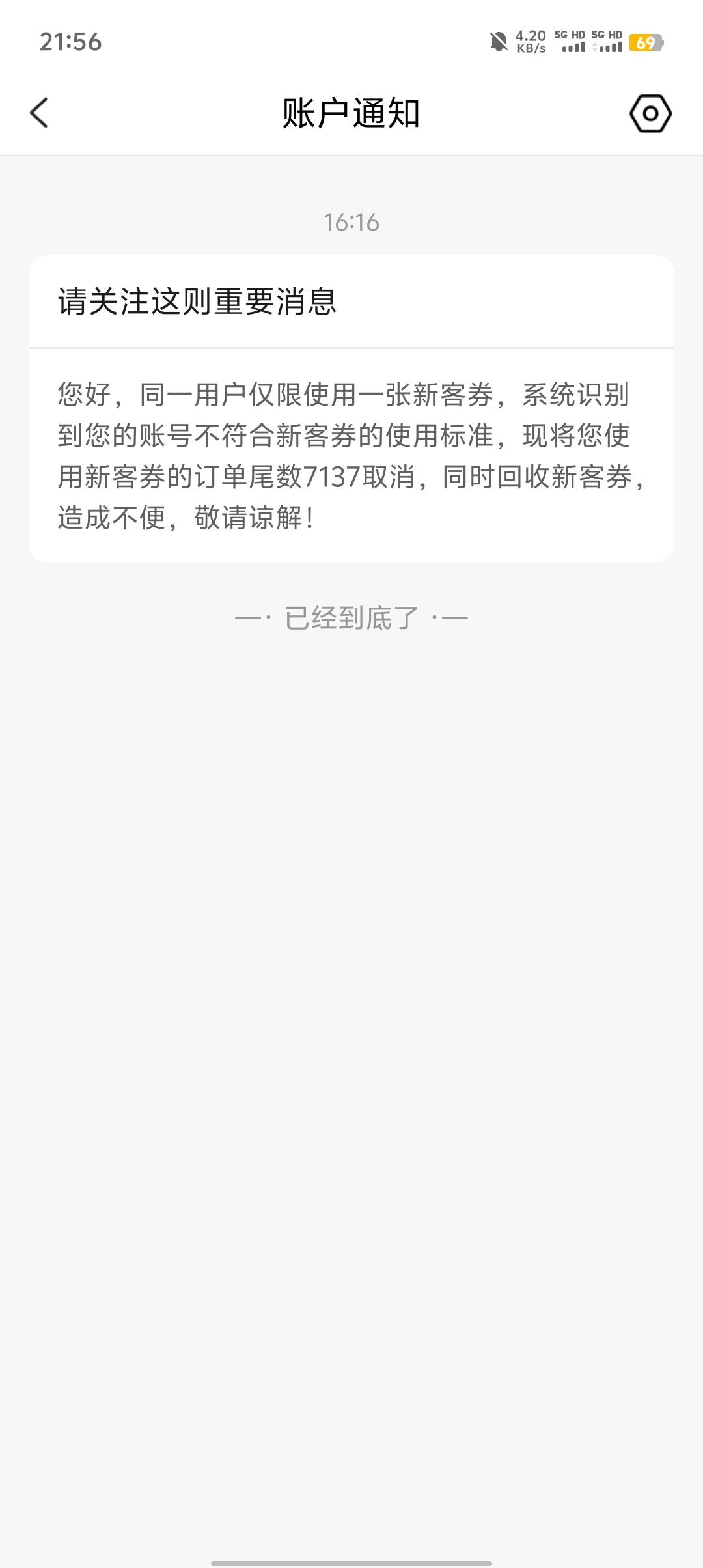Open the 请关注这则重要消息 notification card

point(351,409)
